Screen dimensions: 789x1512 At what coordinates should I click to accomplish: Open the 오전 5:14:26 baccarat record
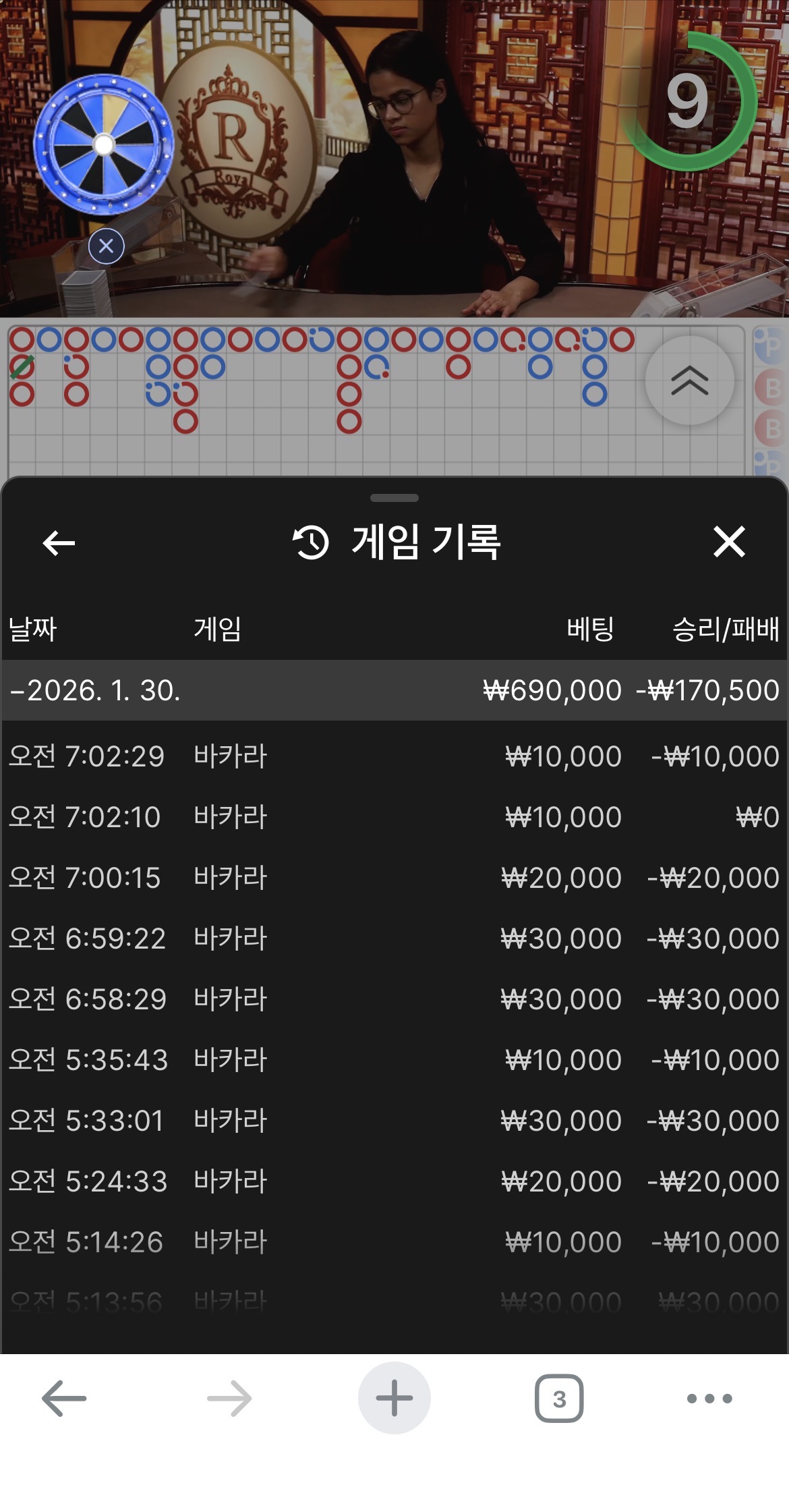pos(394,1242)
